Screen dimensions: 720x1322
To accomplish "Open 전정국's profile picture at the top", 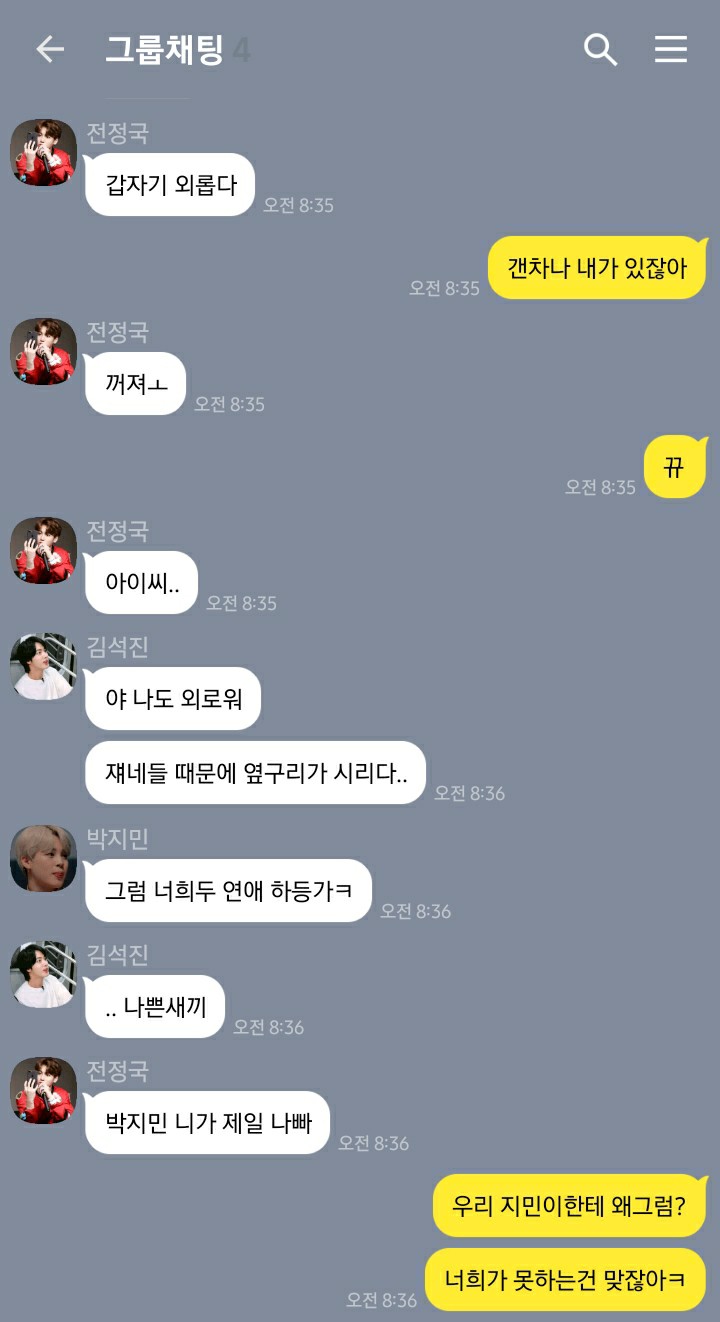I will [42, 152].
